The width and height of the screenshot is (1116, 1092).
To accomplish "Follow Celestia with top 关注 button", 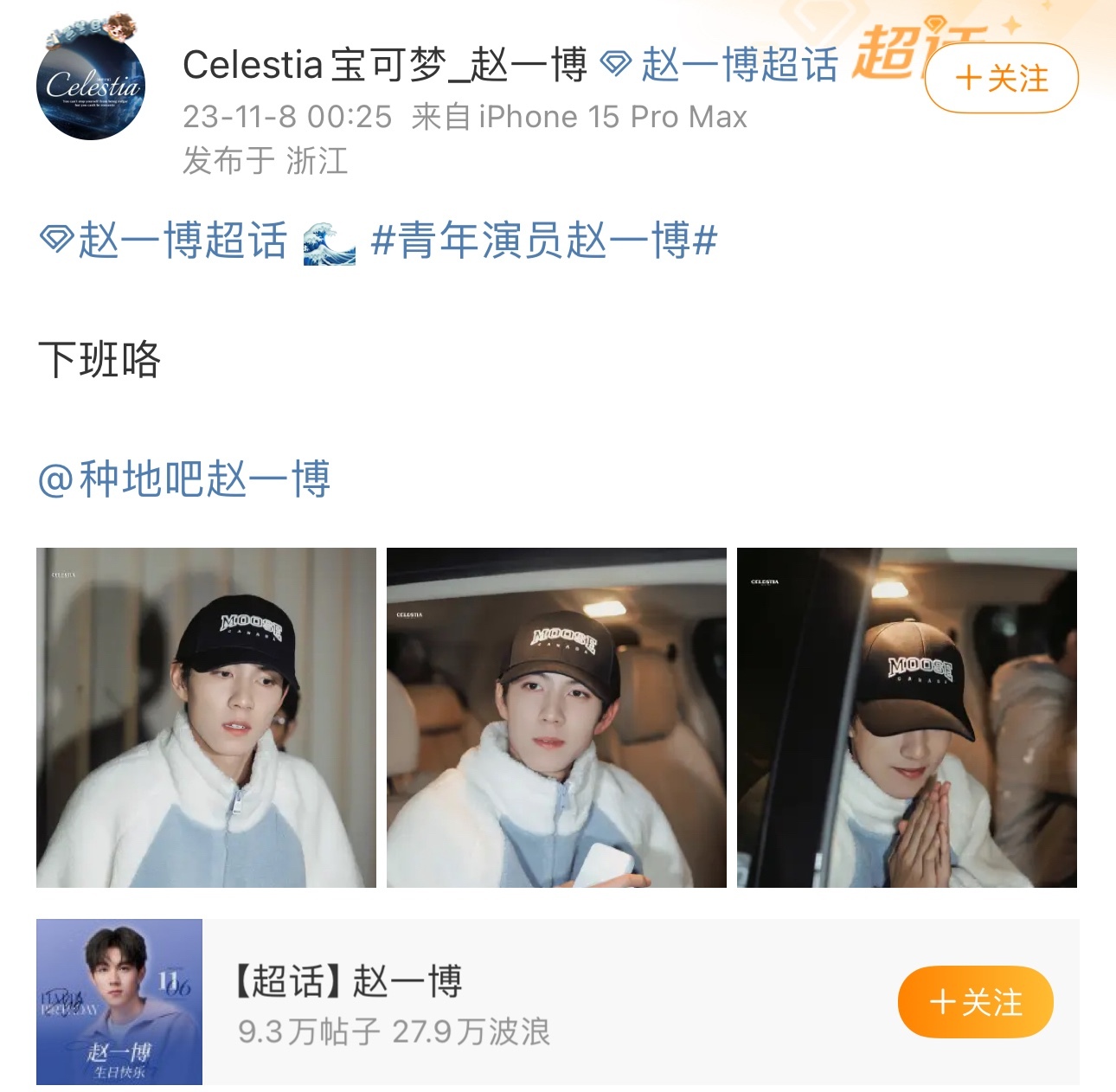I will (x=1001, y=79).
